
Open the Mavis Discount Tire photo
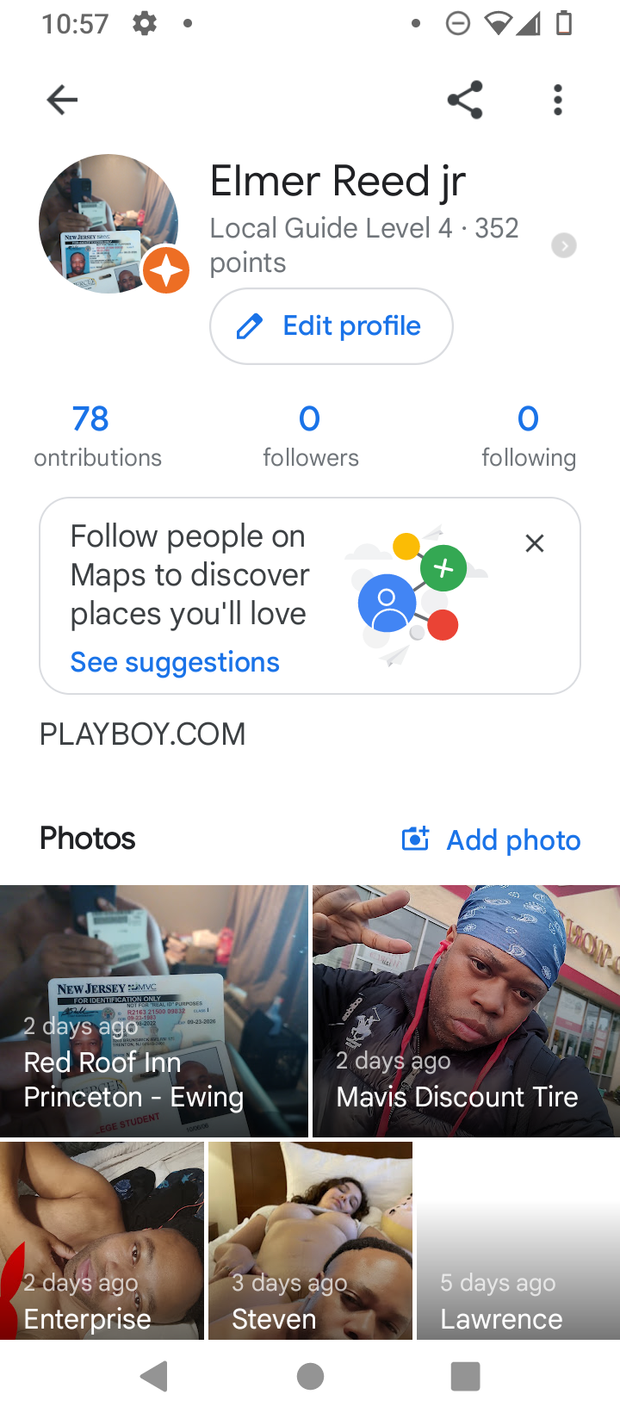click(x=466, y=1010)
